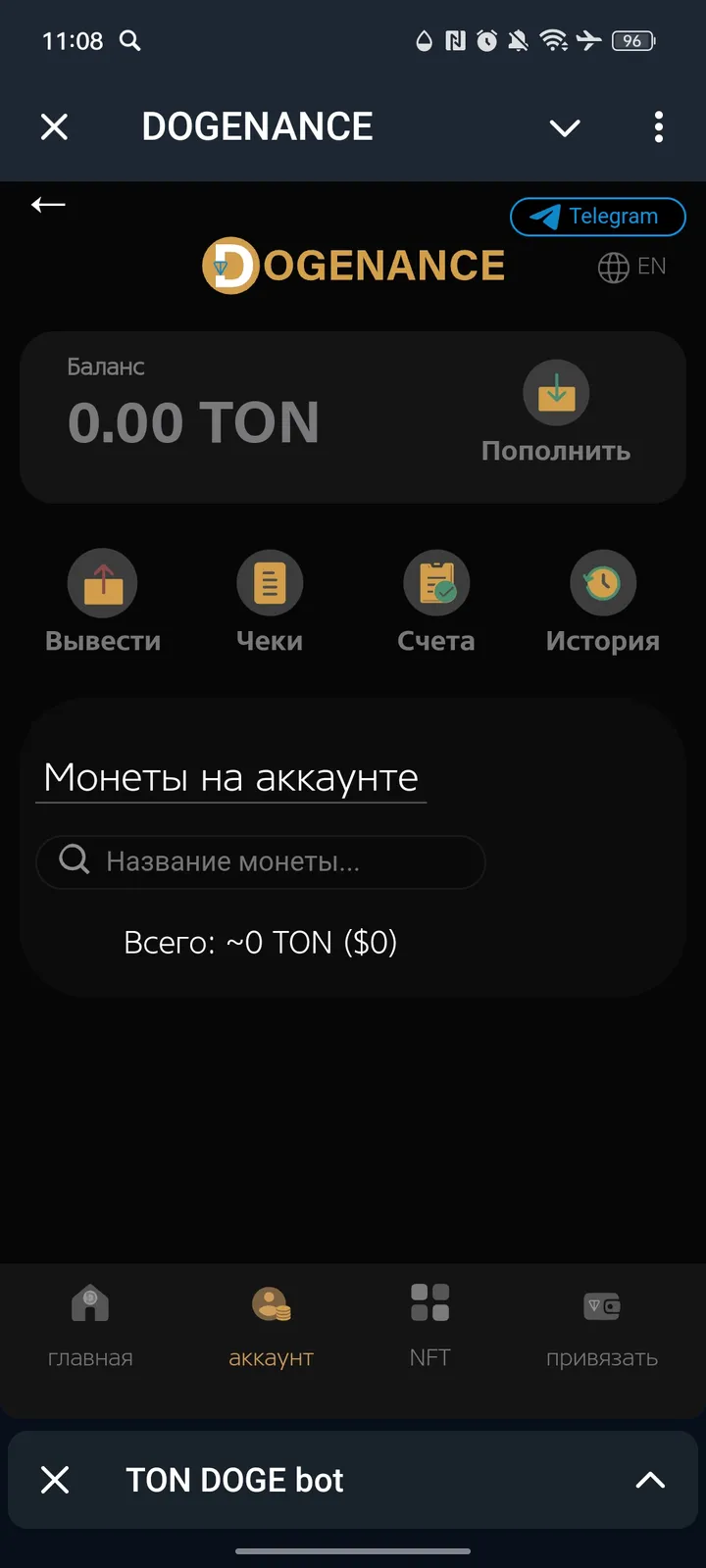Open the История history icon
Image resolution: width=706 pixels, height=1568 pixels.
(x=603, y=582)
